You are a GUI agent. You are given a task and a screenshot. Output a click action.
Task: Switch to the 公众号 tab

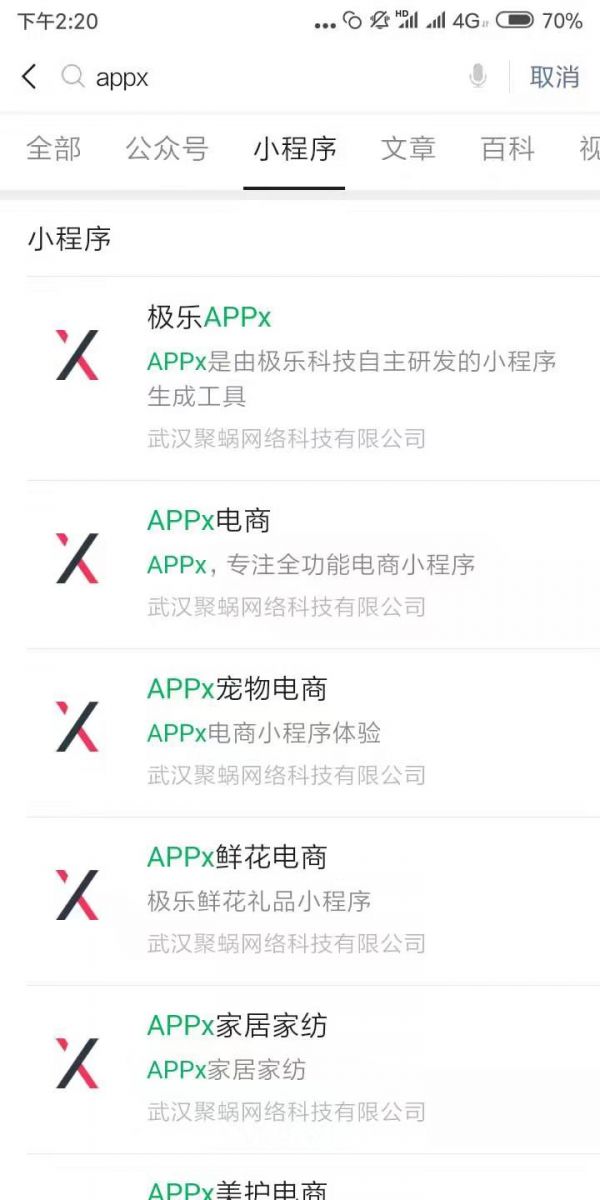point(167,149)
